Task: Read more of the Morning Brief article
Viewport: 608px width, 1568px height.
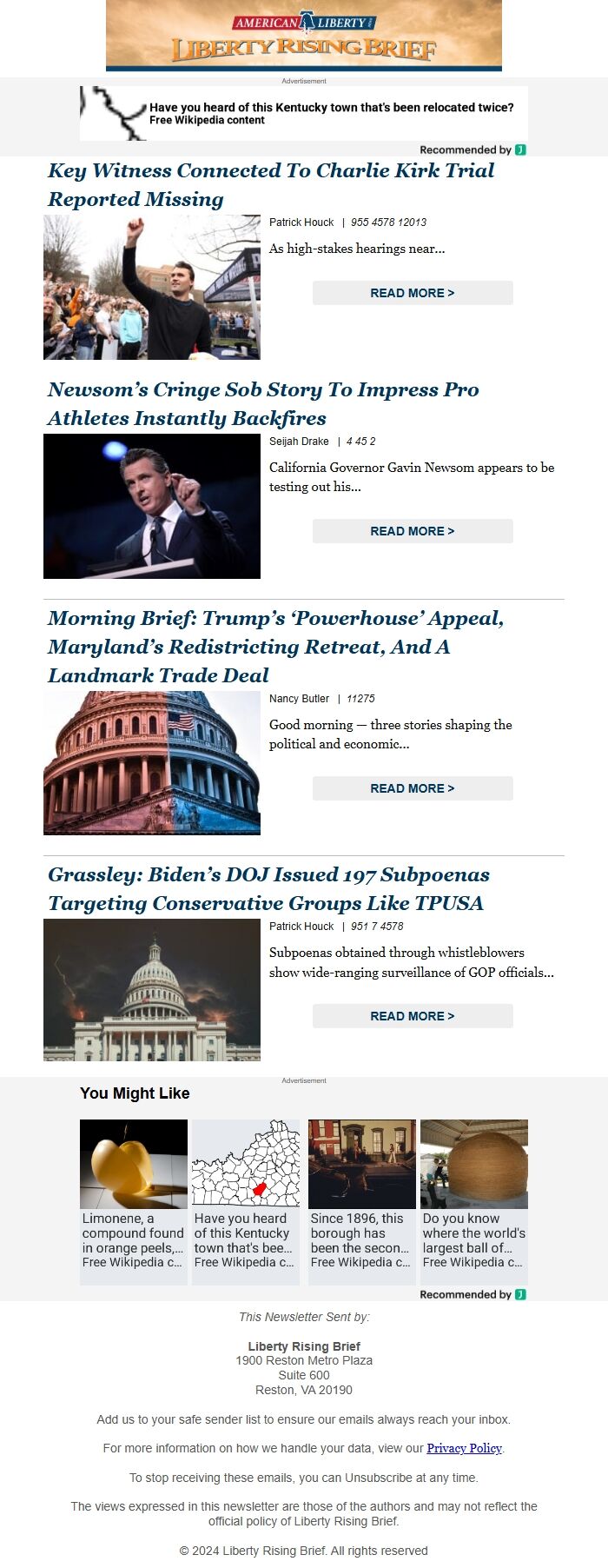Action: [x=413, y=788]
